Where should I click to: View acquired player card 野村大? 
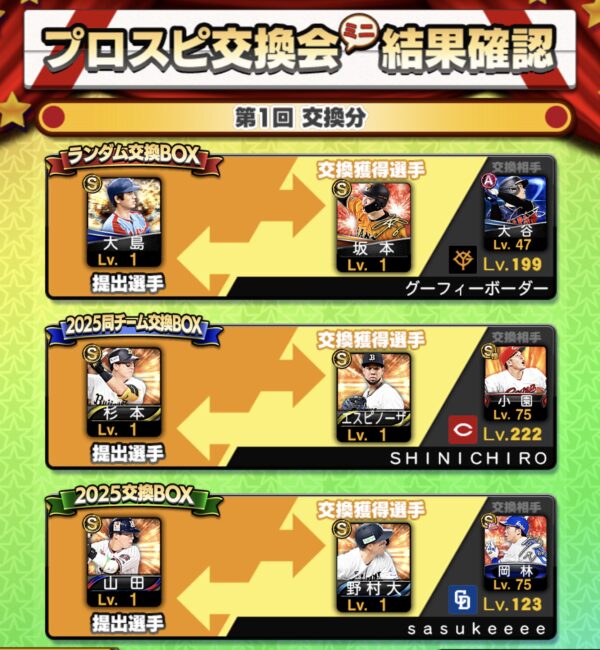(372, 564)
